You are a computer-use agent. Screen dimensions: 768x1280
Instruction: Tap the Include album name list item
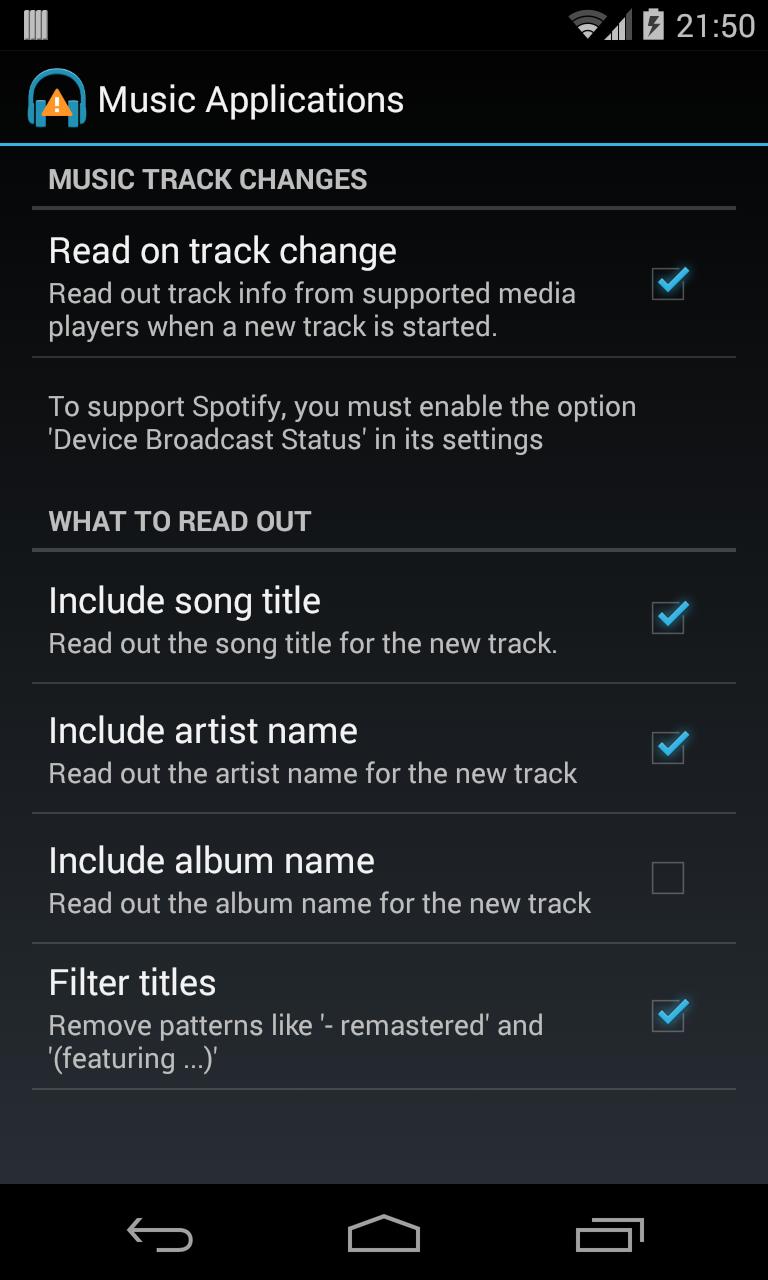pyautogui.click(x=300, y=878)
